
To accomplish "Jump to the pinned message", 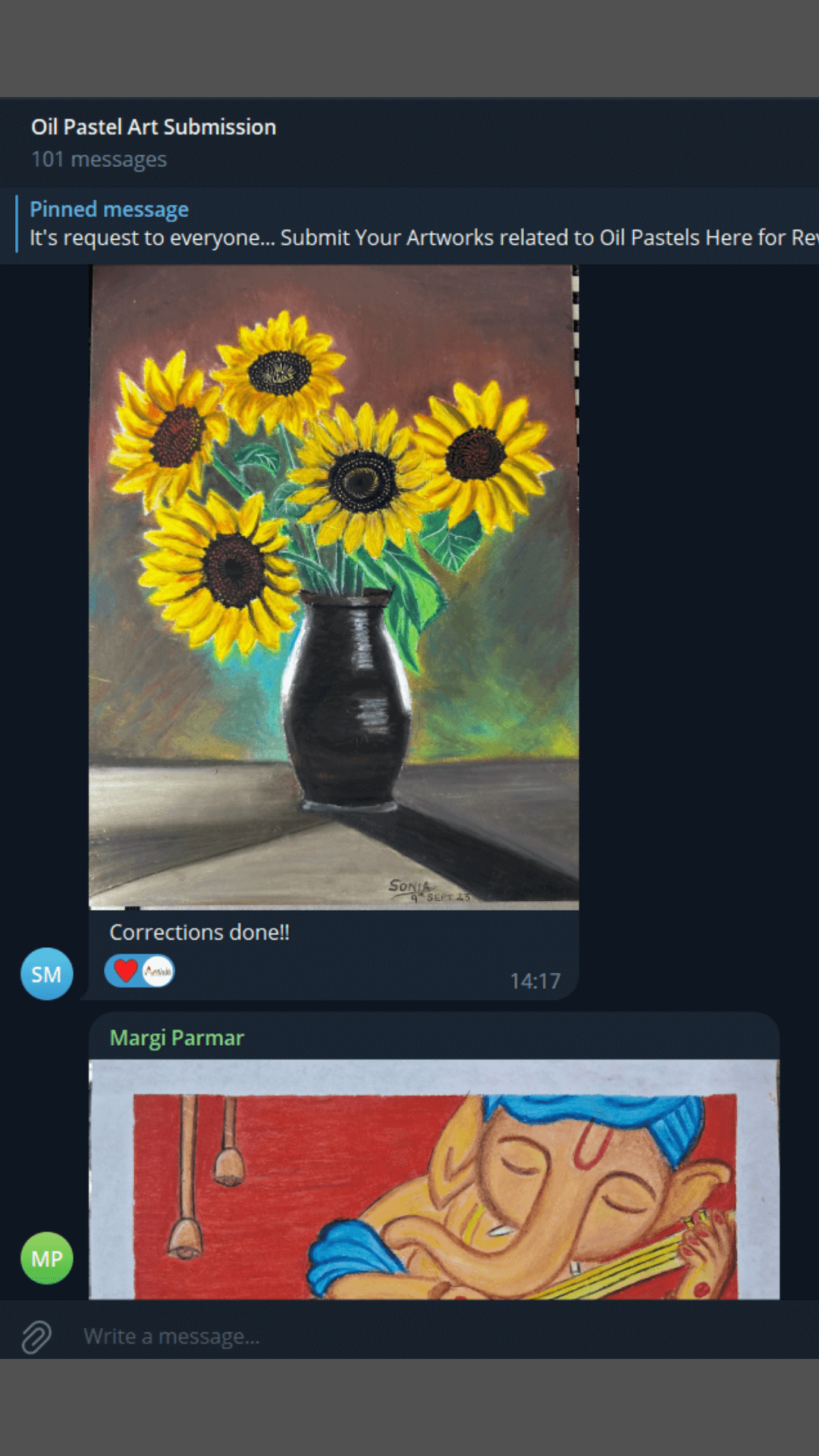I will [409, 224].
